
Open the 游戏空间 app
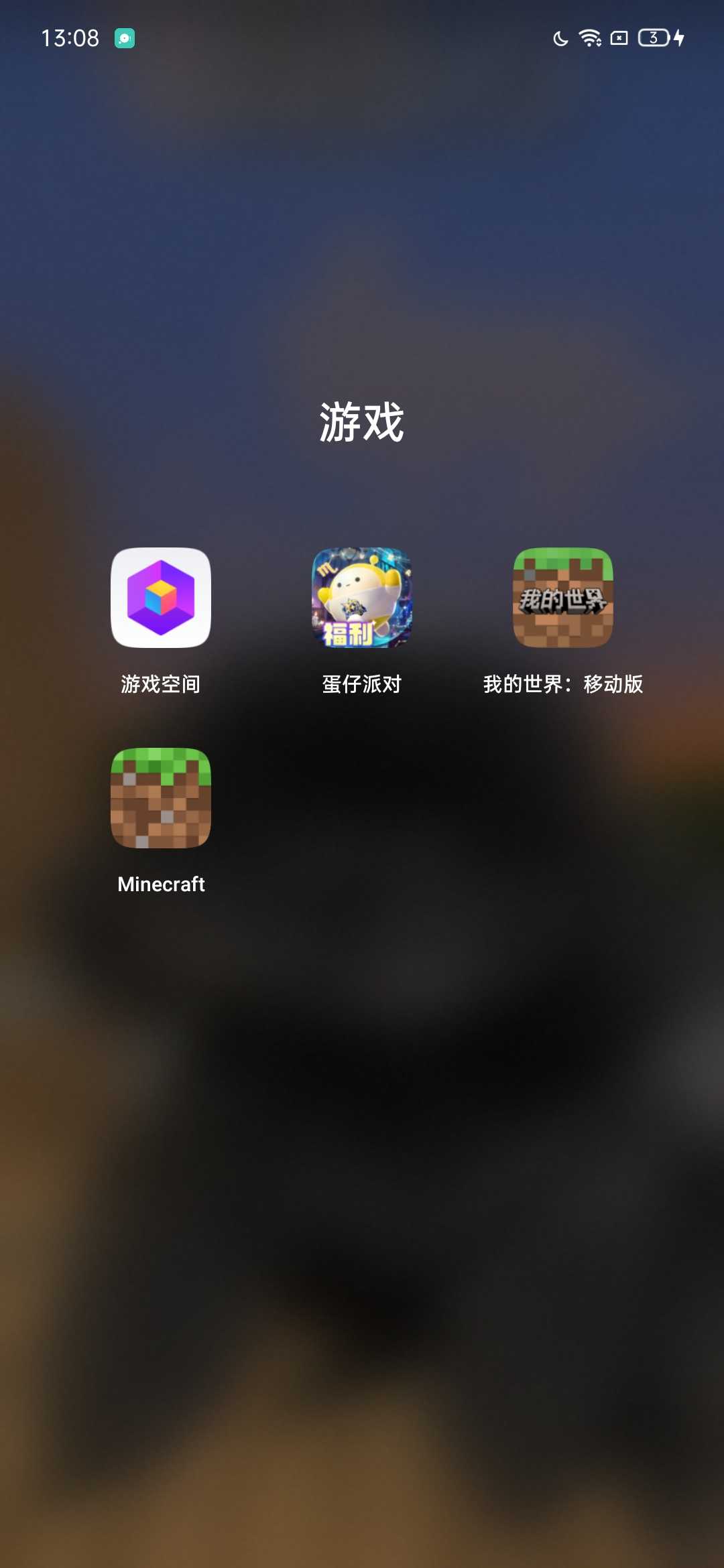tap(161, 598)
